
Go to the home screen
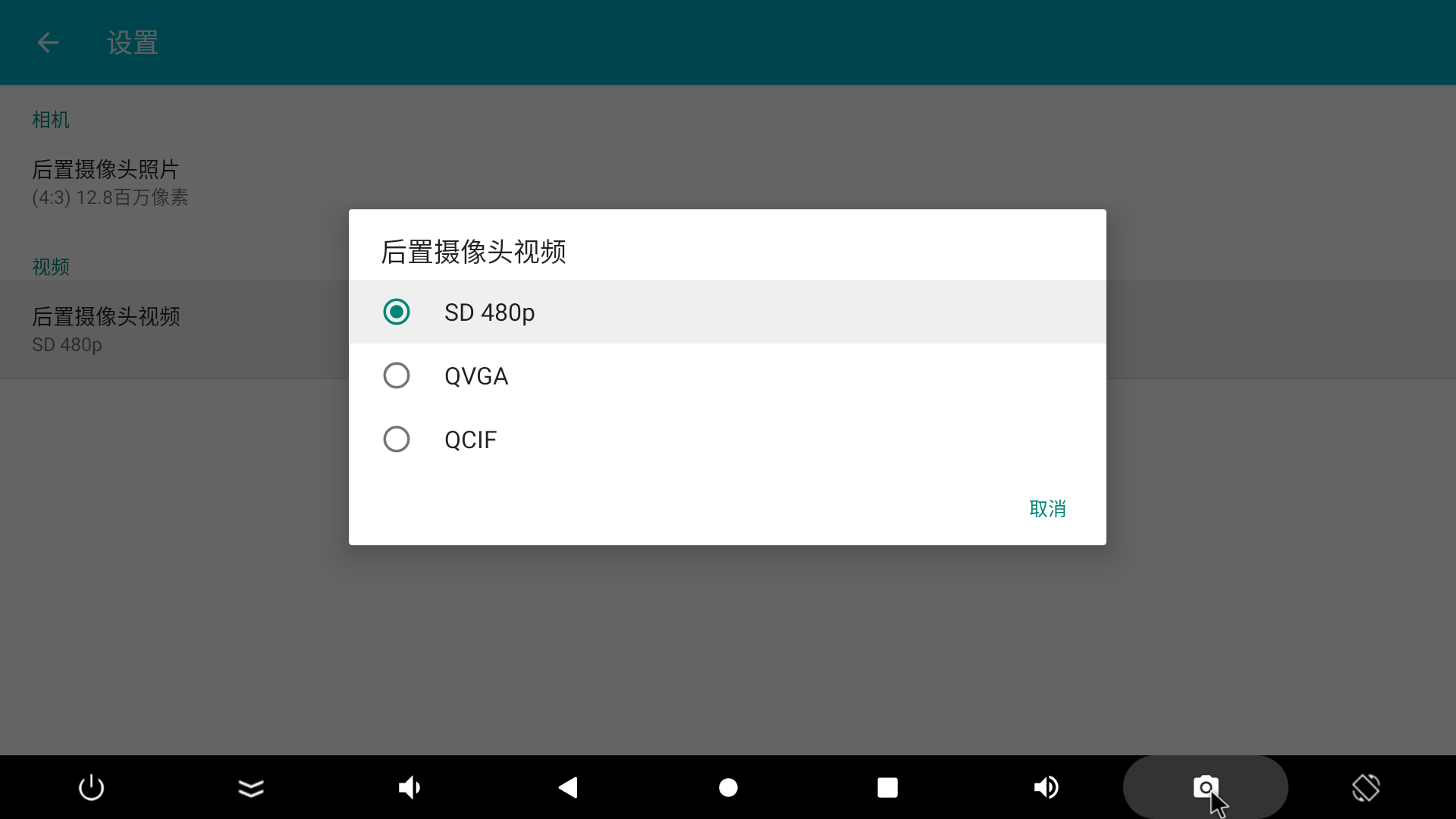point(728,787)
